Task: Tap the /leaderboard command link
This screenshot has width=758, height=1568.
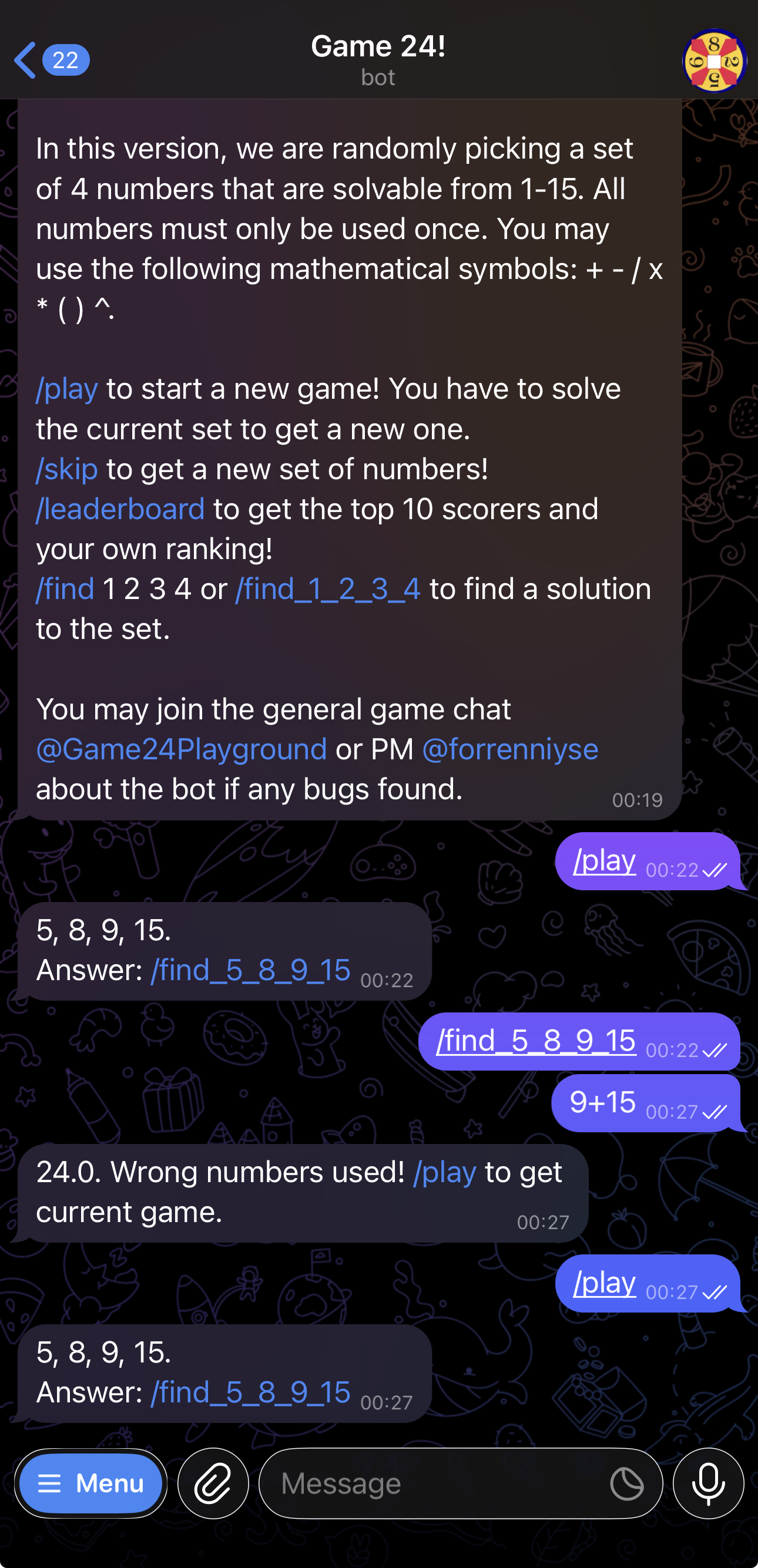Action: [120, 509]
